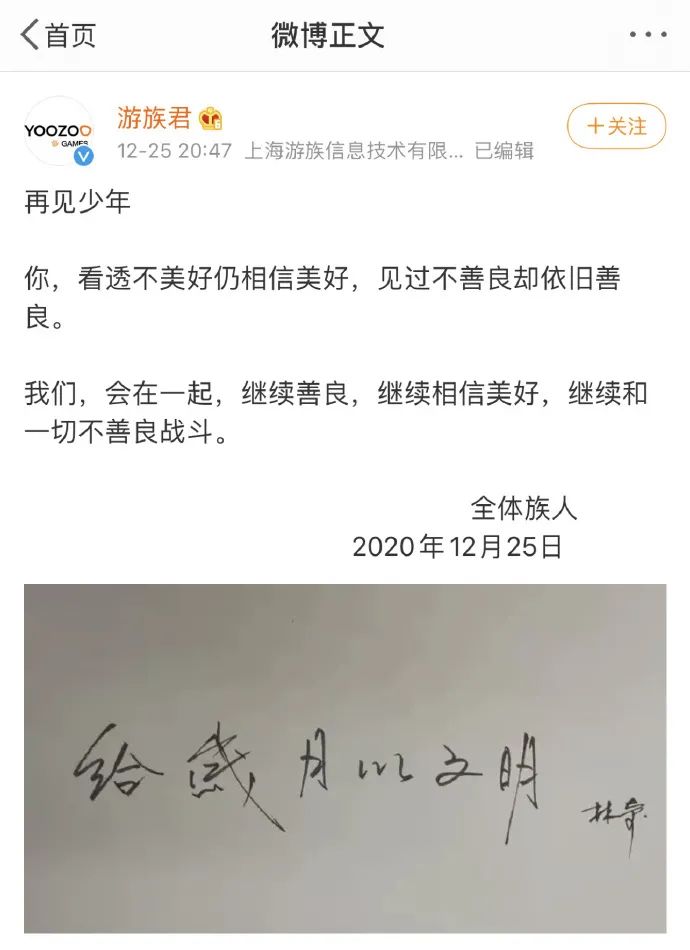
Task: Open the 上海游族信息技术有限 source link
Action: click(x=354, y=151)
